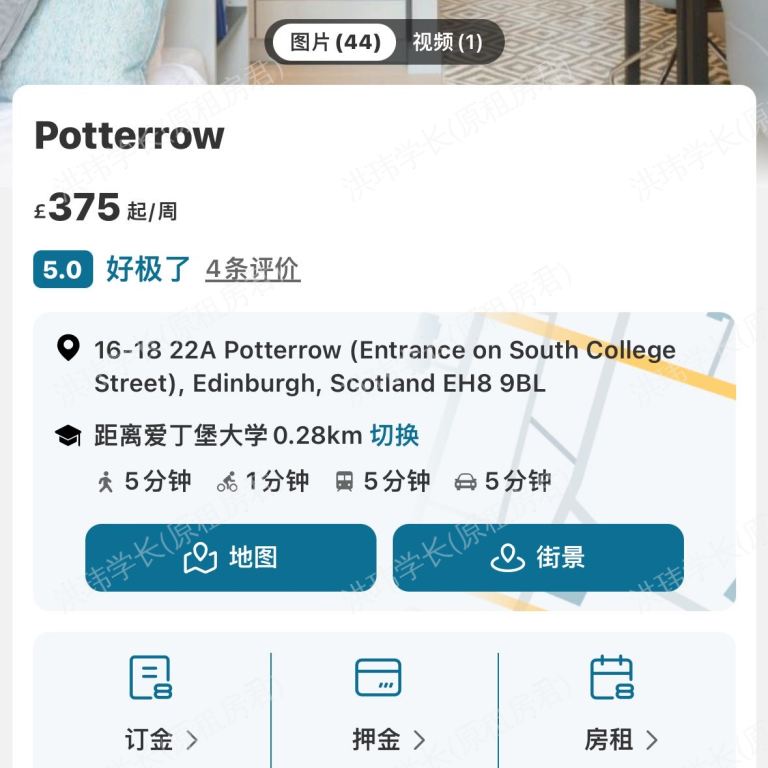This screenshot has height=768, width=768.
Task: Open the 街景 street view
Action: click(x=538, y=557)
